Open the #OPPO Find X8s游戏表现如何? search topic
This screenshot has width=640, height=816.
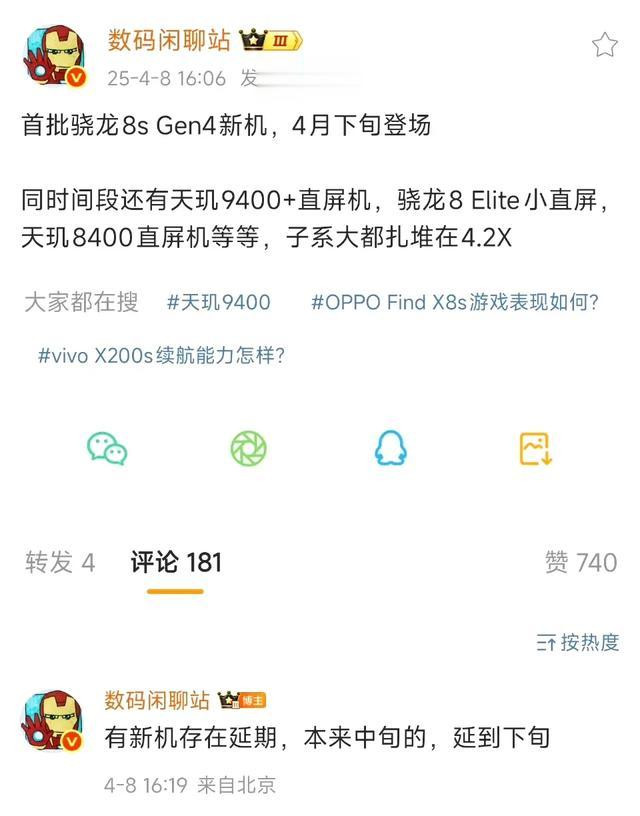[x=455, y=302]
